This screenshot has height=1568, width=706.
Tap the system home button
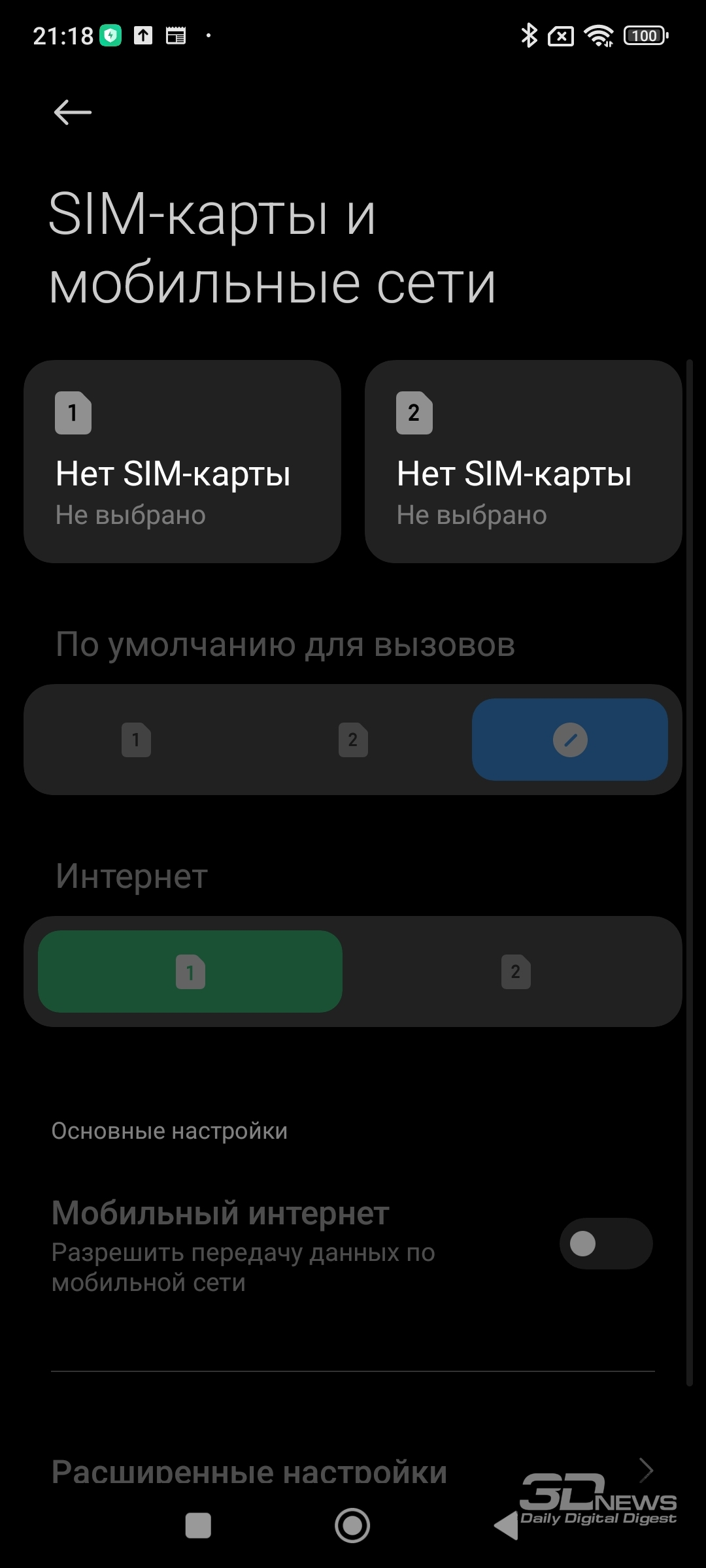(352, 1525)
